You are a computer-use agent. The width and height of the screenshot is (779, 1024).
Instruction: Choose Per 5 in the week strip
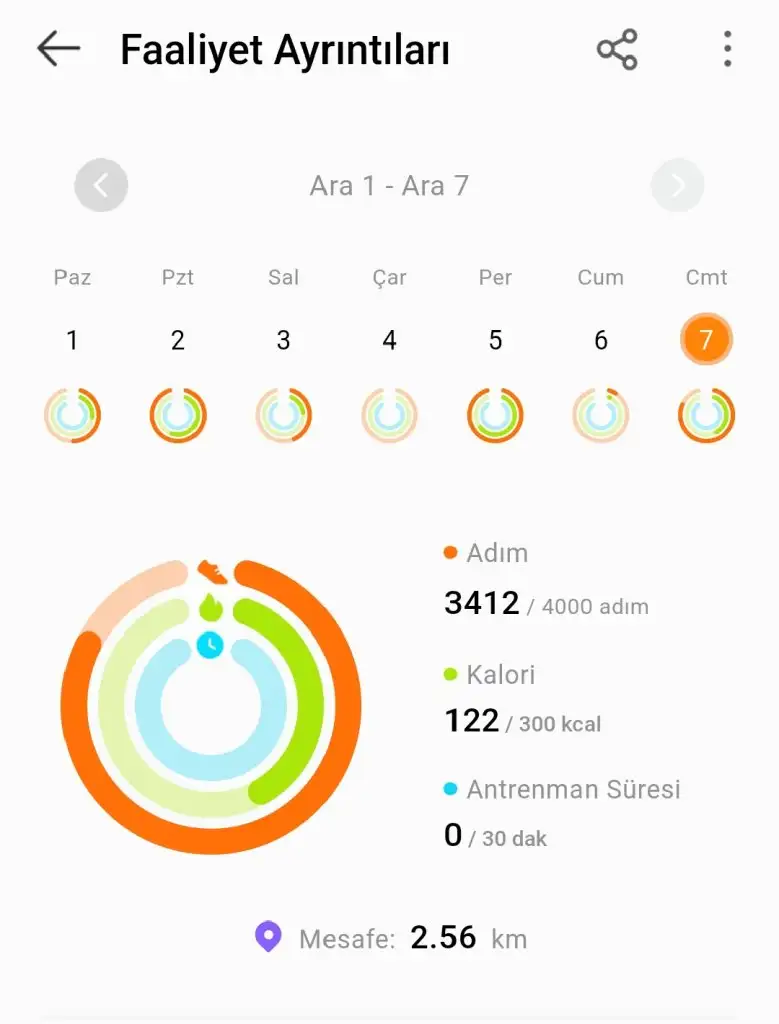coord(495,341)
